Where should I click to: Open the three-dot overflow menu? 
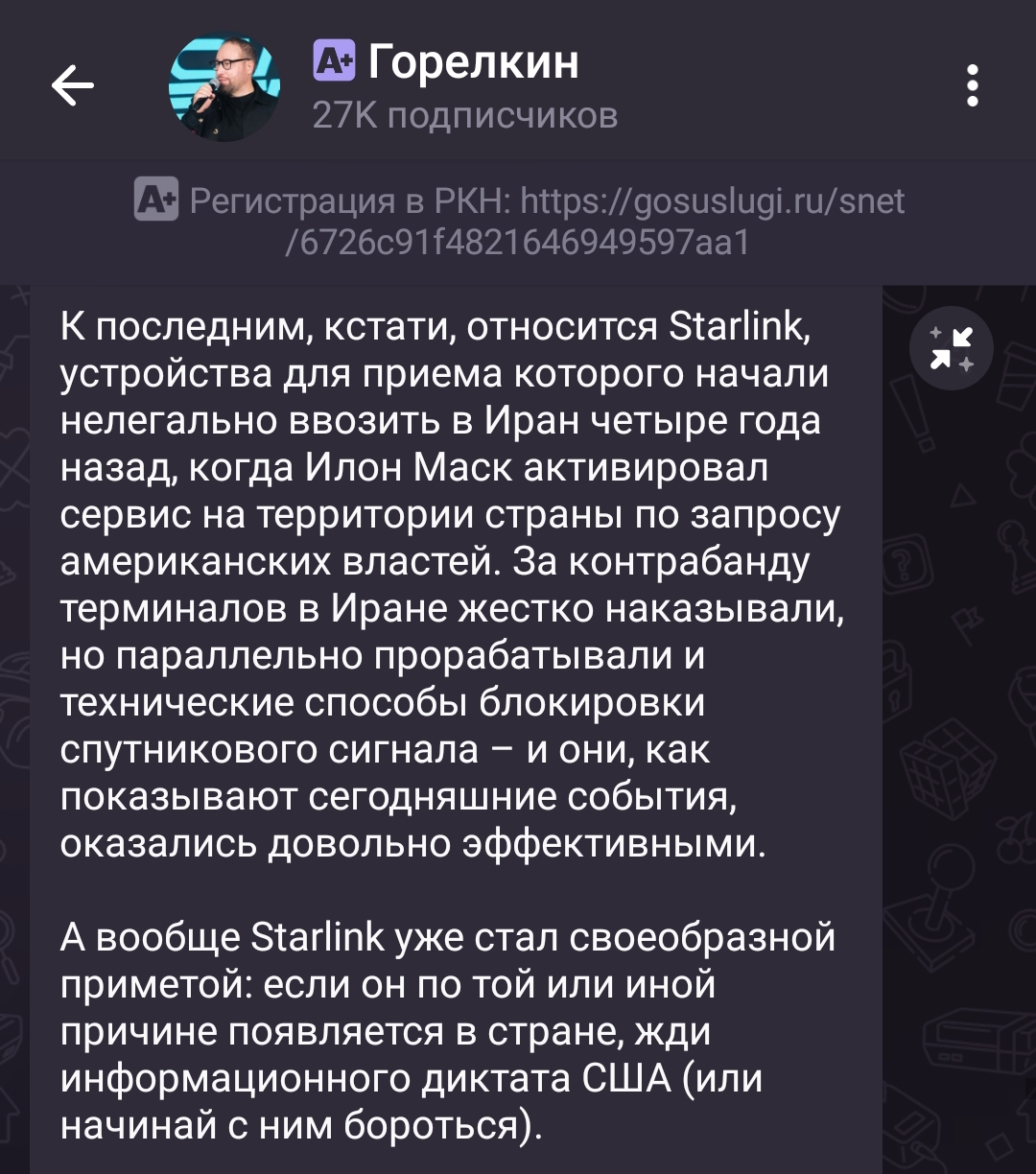pyautogui.click(x=973, y=85)
